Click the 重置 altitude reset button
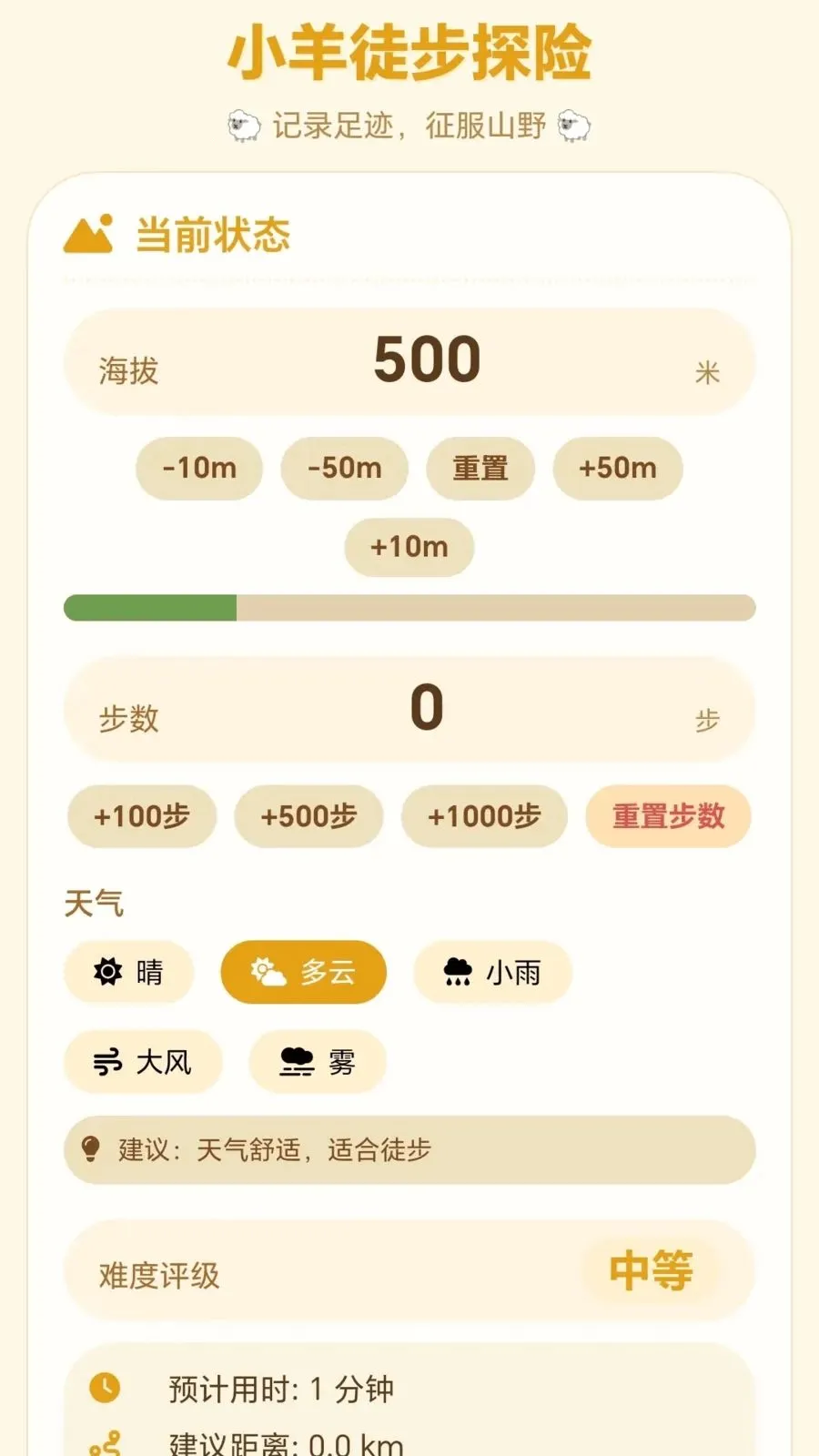Image resolution: width=819 pixels, height=1456 pixels. tap(480, 468)
